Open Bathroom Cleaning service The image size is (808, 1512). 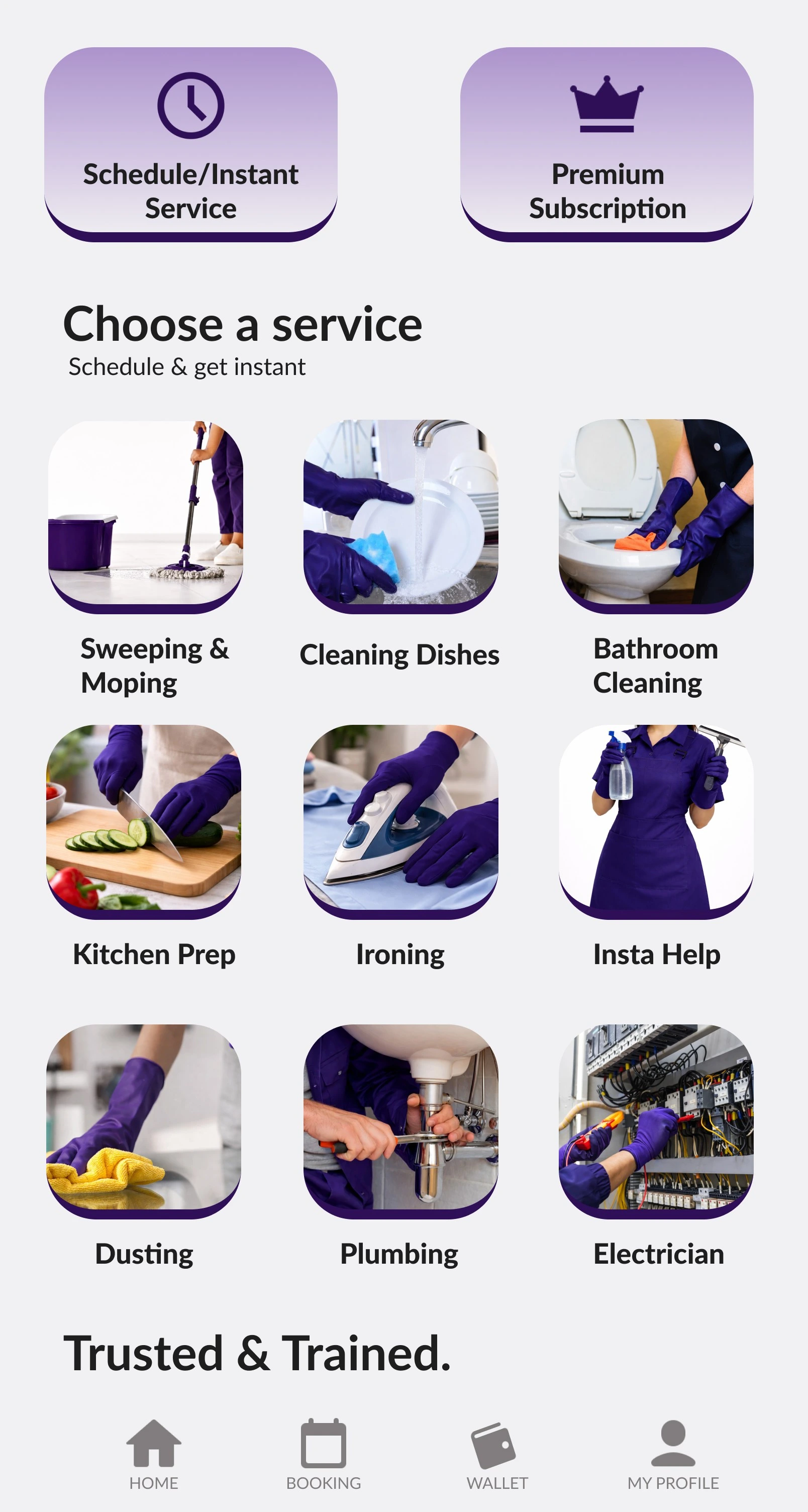656,517
